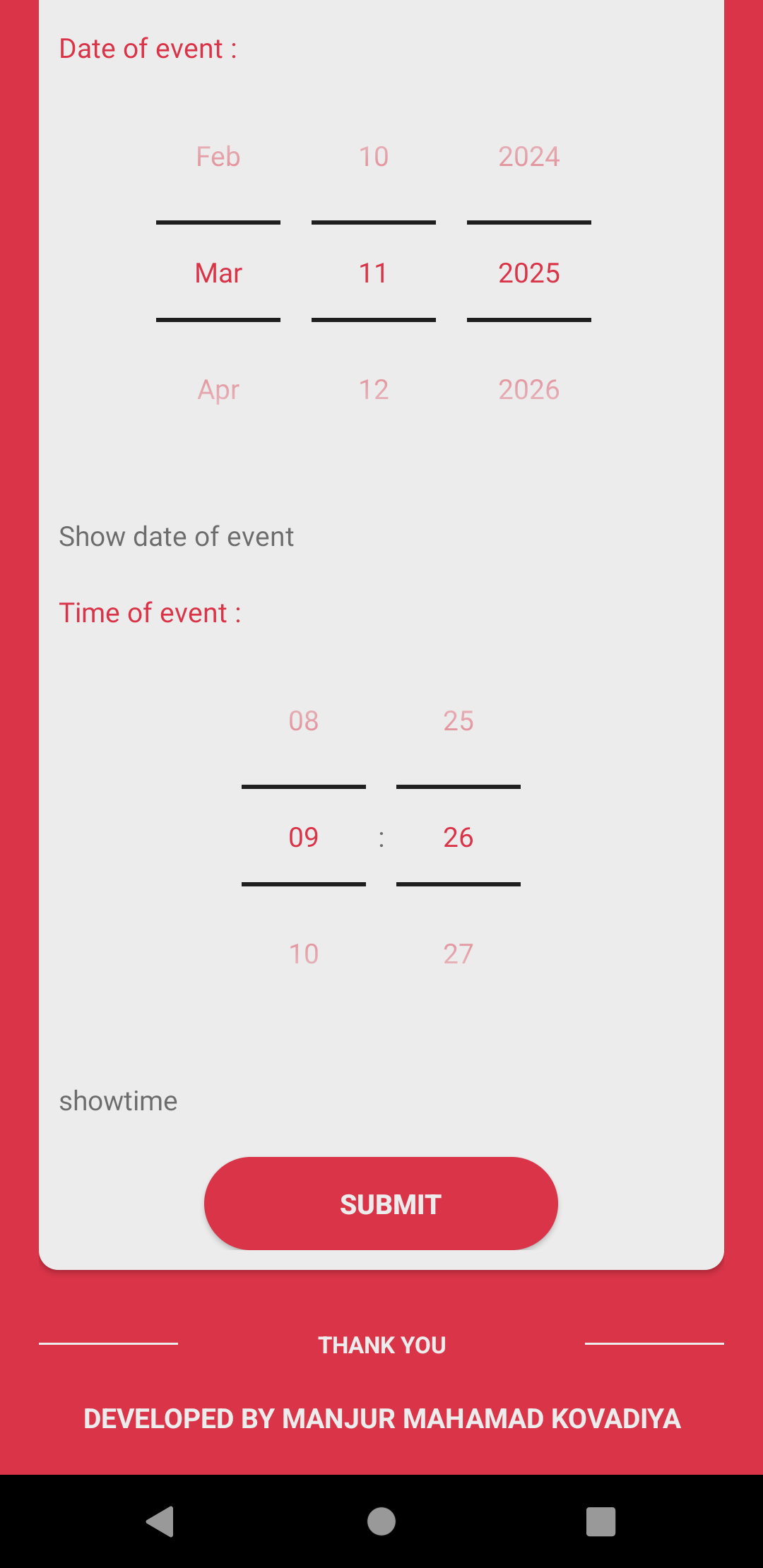This screenshot has height=1568, width=763.
Task: Select year 2024 in the year picker
Action: point(528,156)
